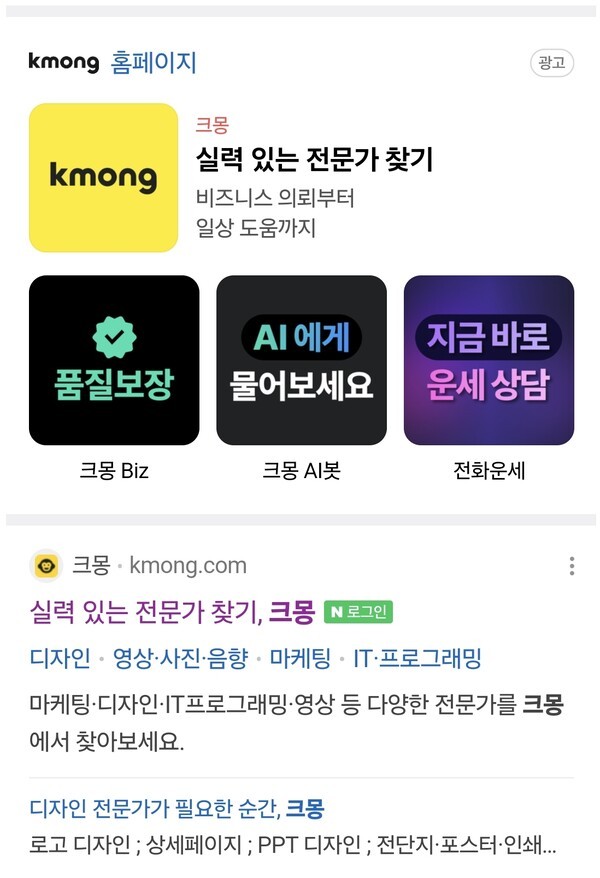Open the 실력 있는 전문가 찾기 ad headline
This screenshot has width=600, height=878.
313,160
